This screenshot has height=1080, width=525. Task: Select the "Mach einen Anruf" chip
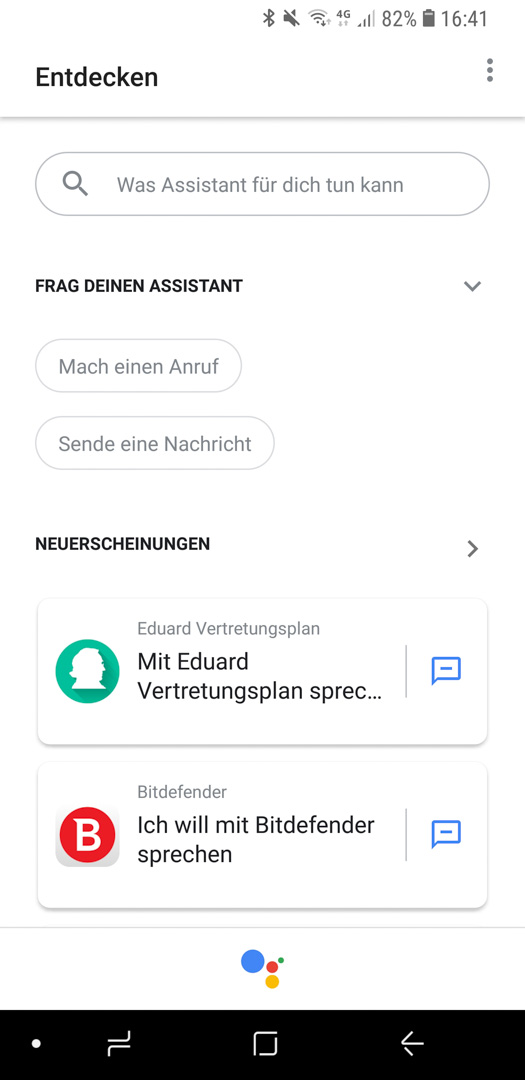(138, 366)
